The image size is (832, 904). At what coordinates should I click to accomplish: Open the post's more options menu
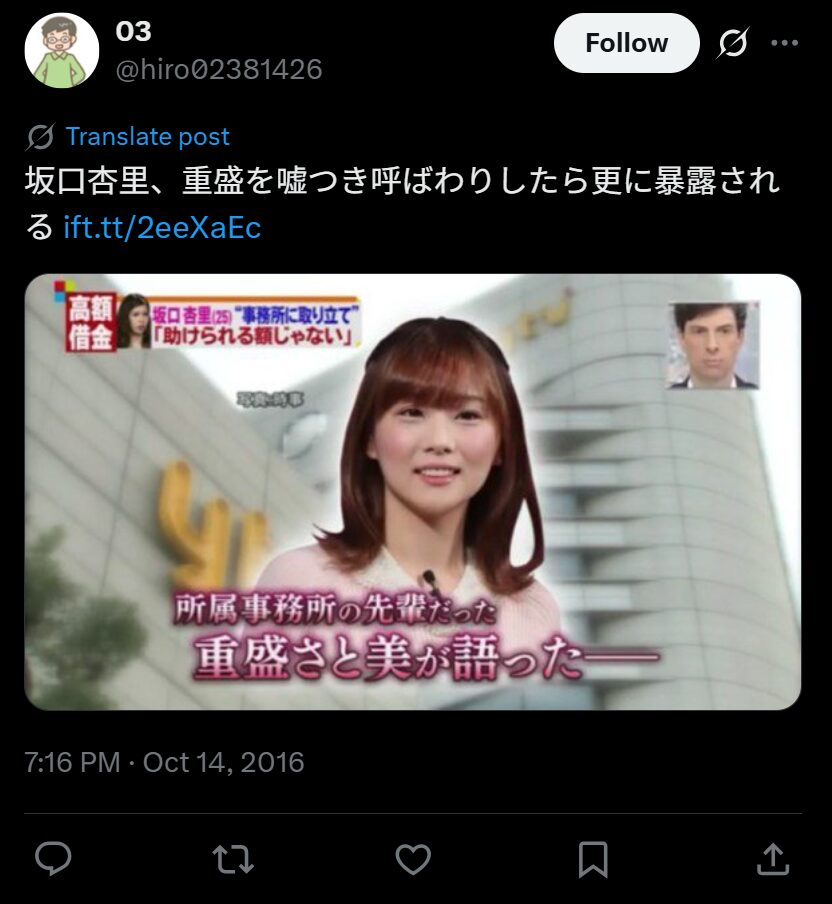tap(785, 43)
